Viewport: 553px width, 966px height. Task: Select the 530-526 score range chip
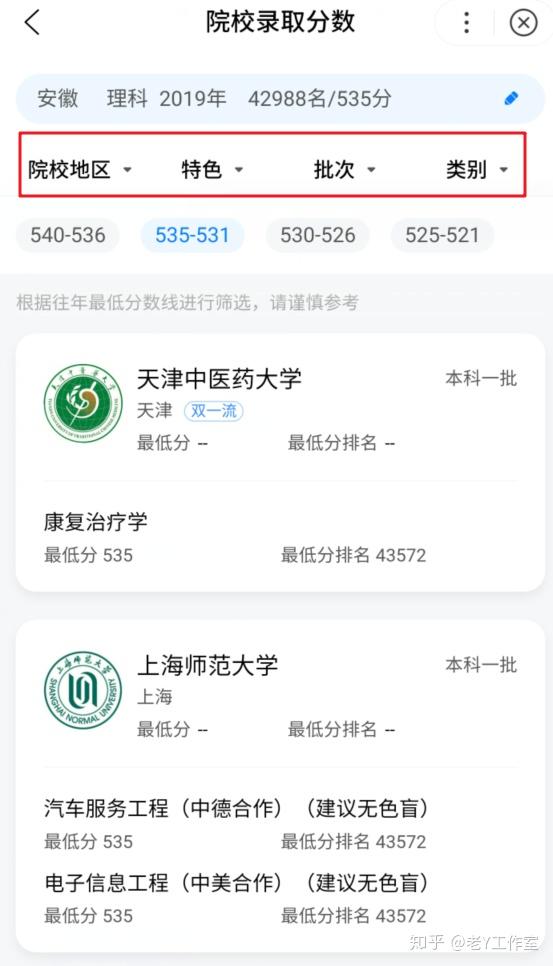point(318,235)
